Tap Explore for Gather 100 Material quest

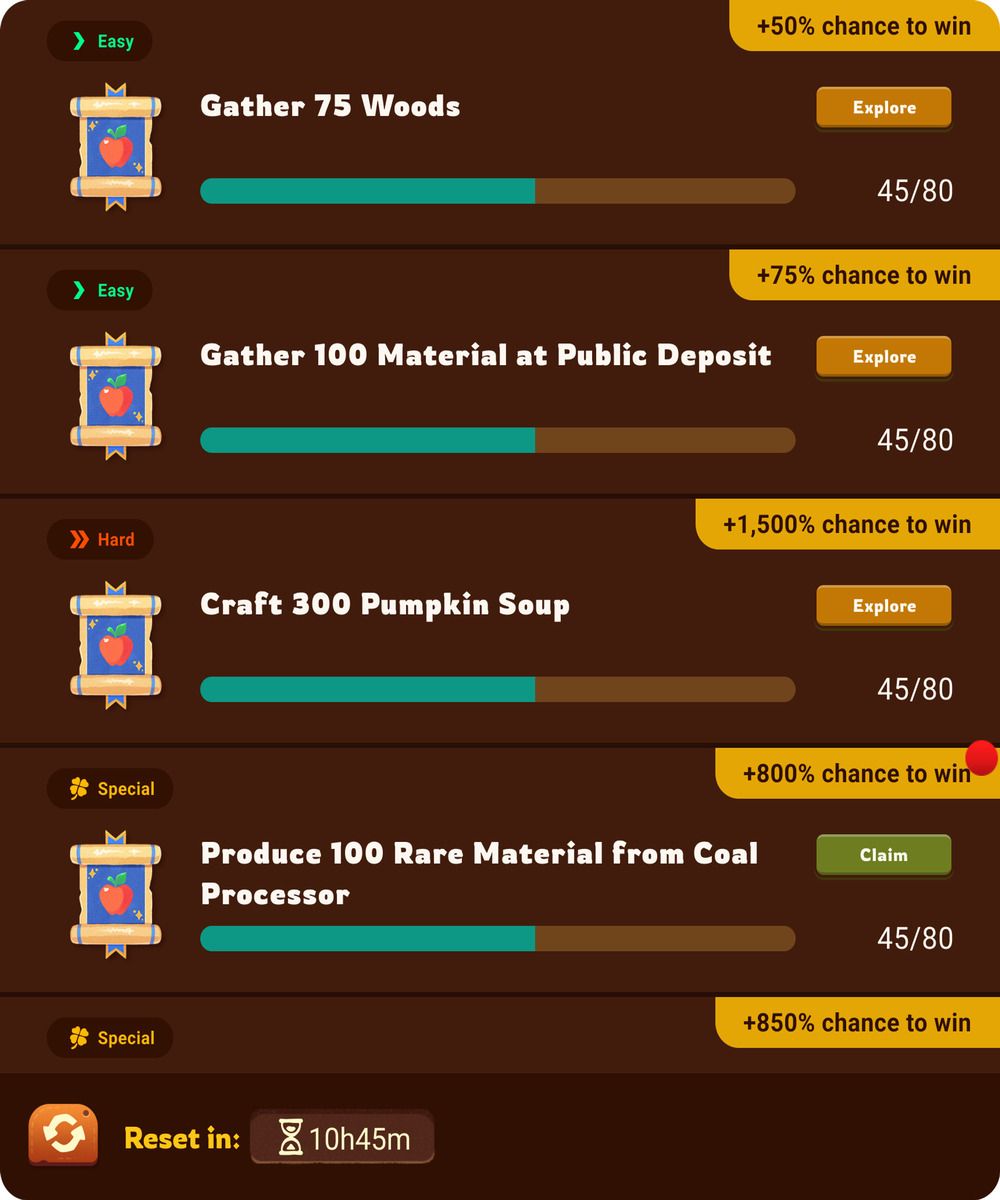click(883, 357)
